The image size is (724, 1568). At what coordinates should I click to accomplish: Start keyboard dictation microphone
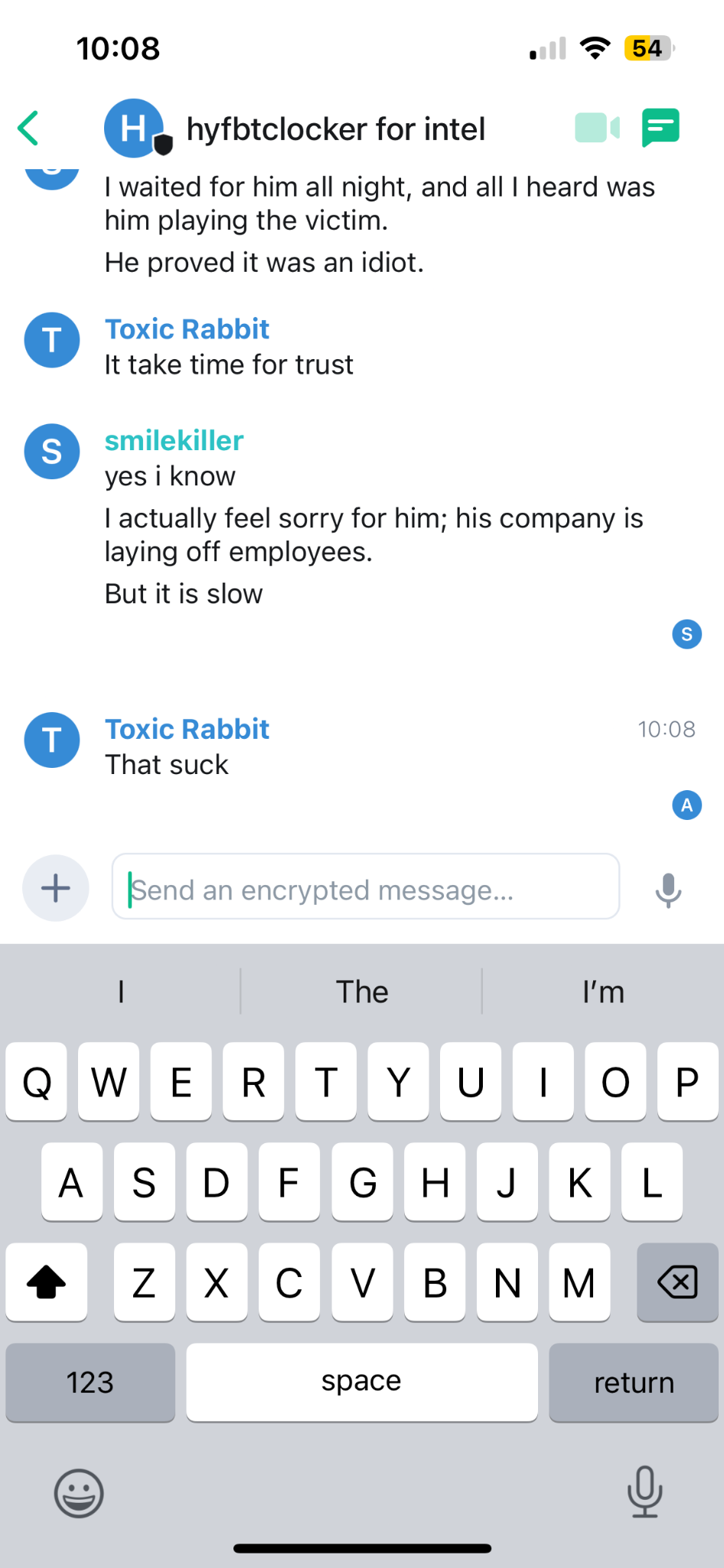click(644, 1491)
